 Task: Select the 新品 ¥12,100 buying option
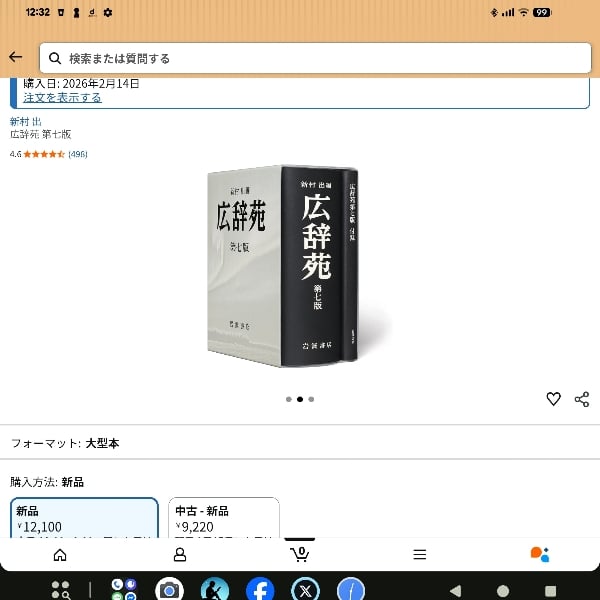pos(86,518)
